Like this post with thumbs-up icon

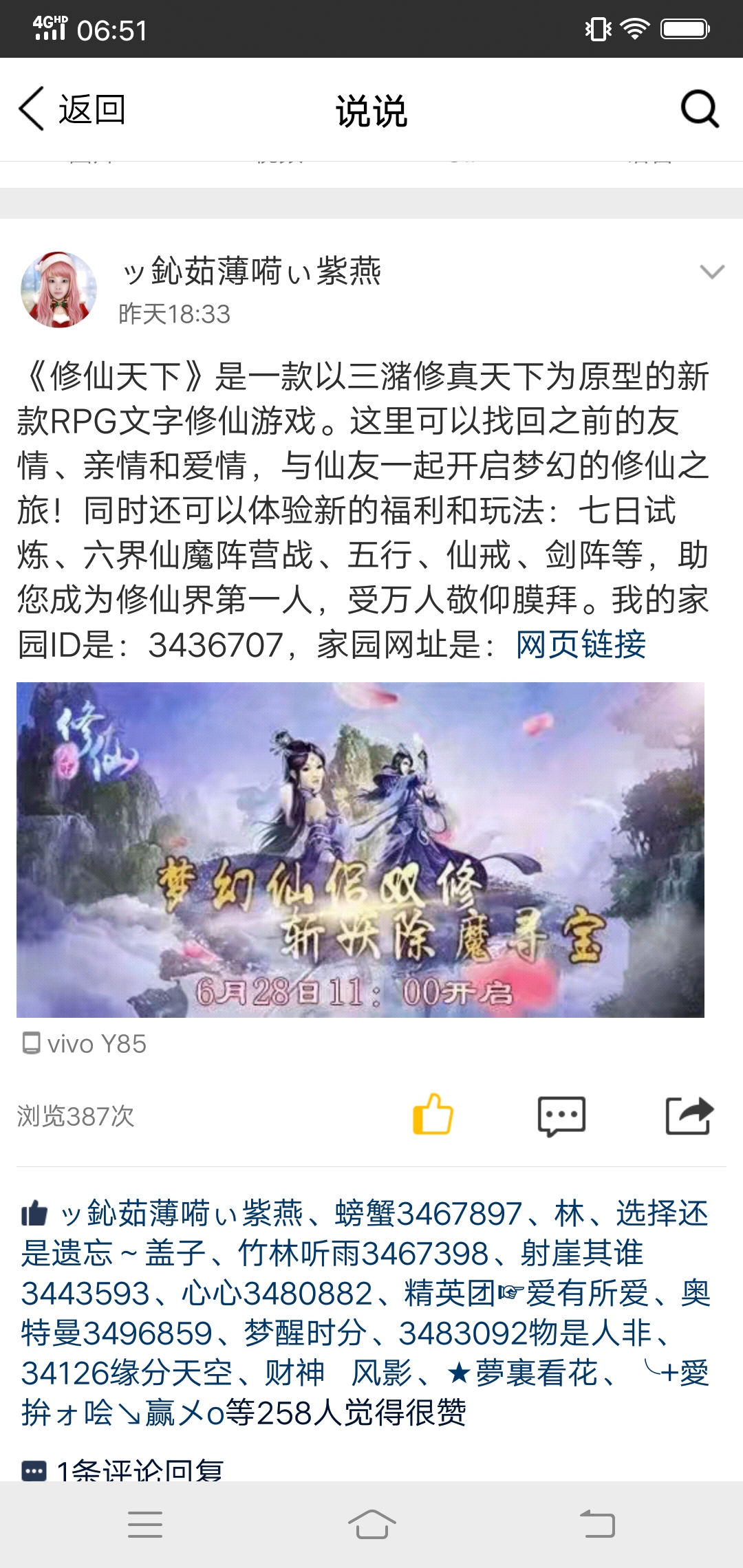432,1115
